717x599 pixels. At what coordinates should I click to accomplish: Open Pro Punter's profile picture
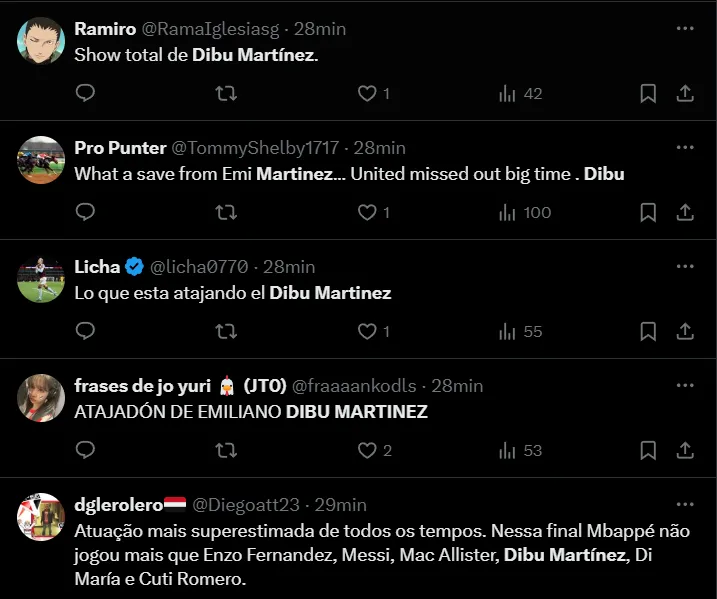tap(41, 160)
